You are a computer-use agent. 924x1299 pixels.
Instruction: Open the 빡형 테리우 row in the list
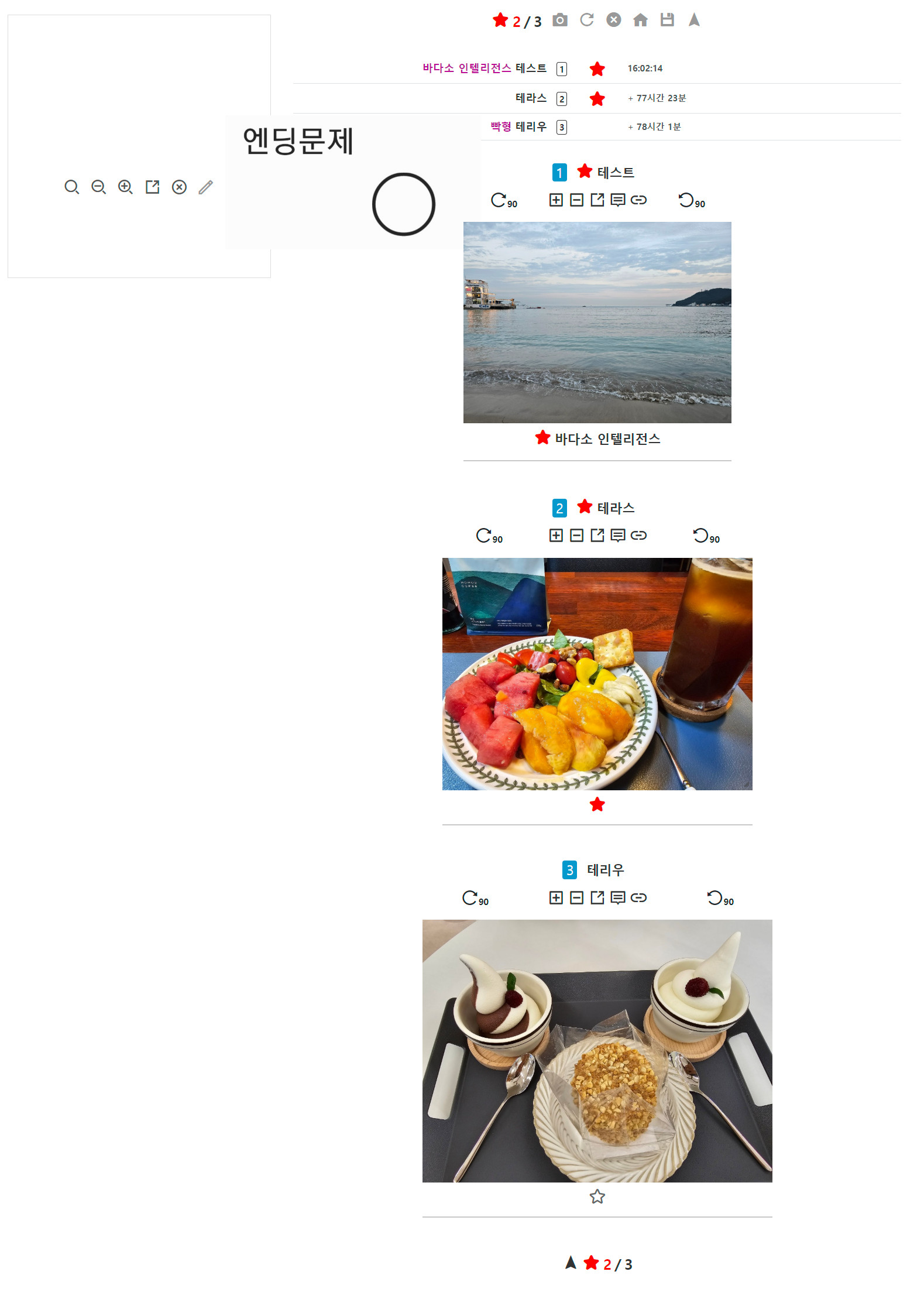(x=597, y=127)
